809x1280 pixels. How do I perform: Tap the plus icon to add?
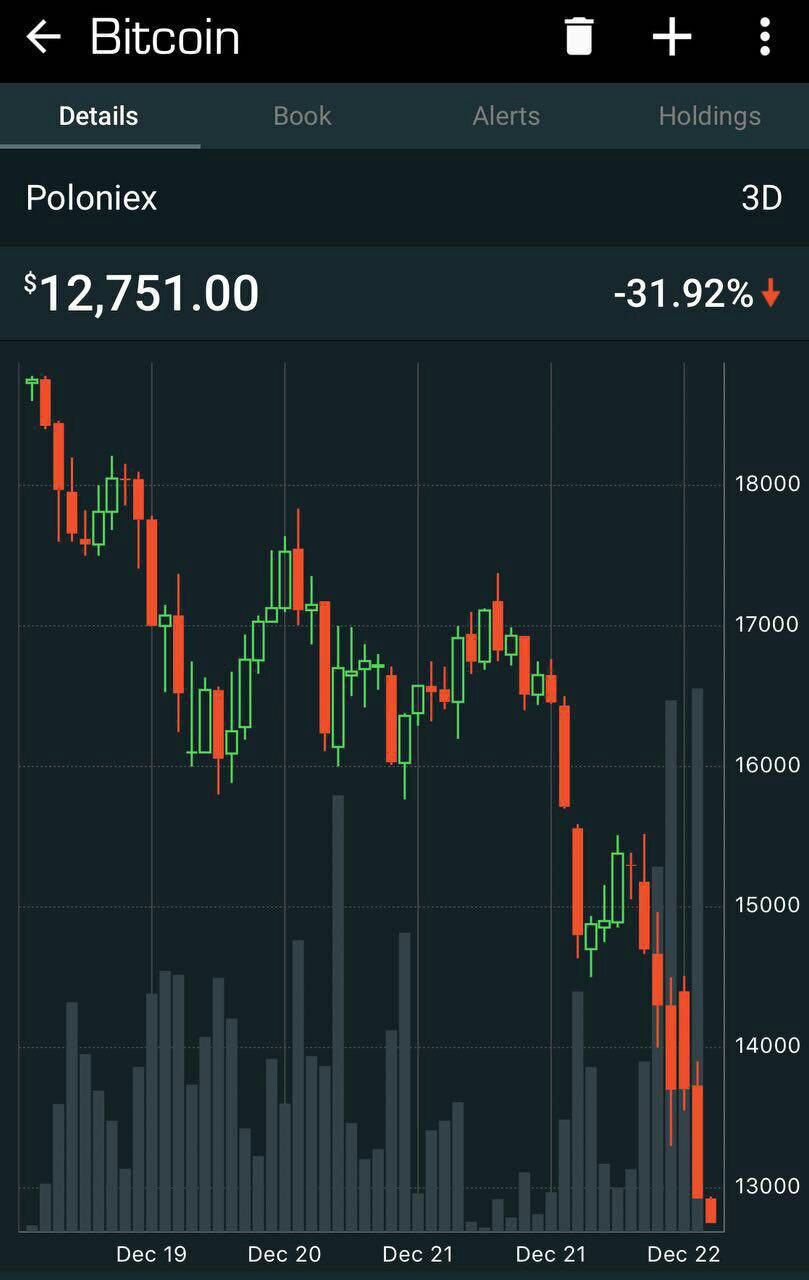pos(672,38)
